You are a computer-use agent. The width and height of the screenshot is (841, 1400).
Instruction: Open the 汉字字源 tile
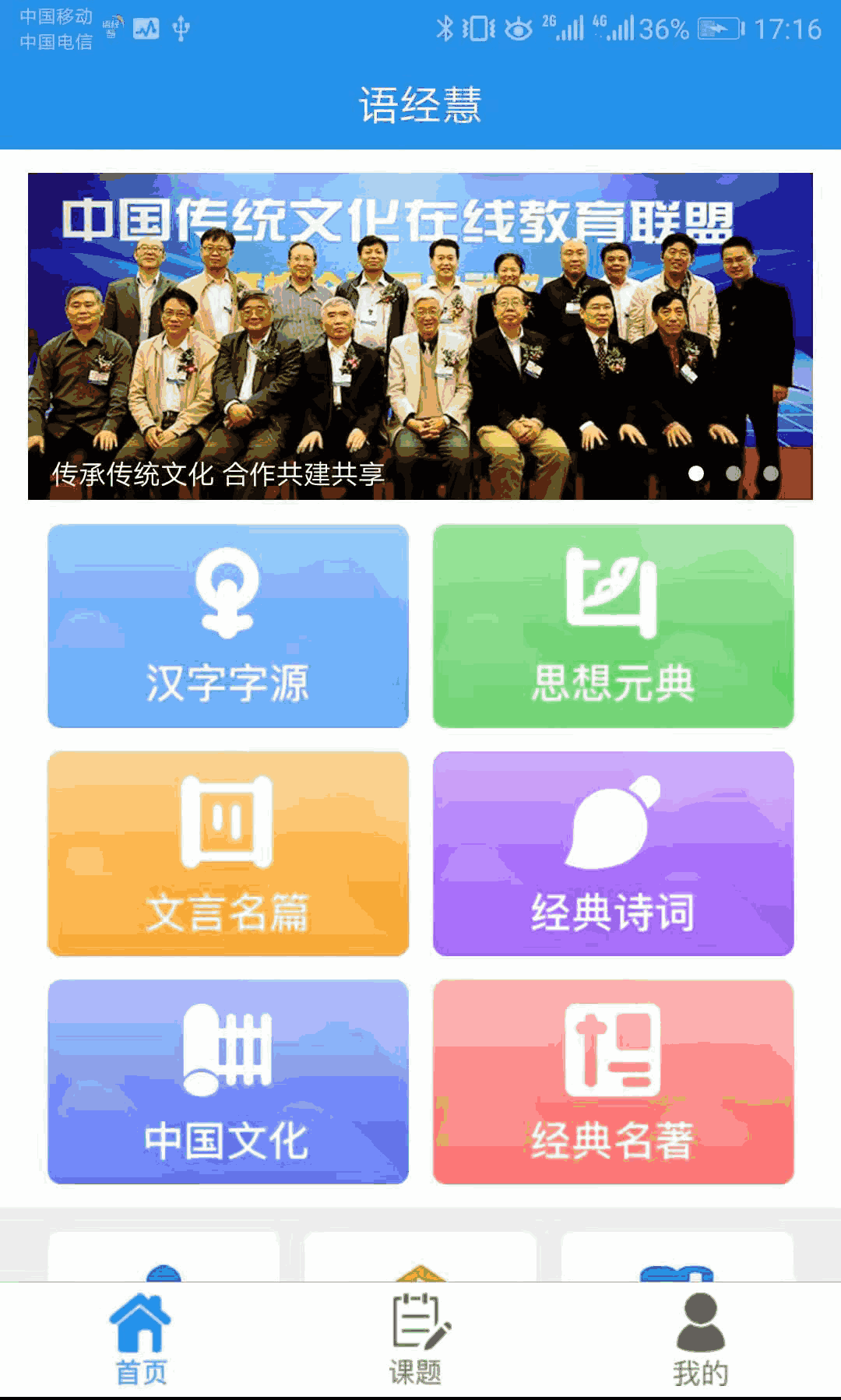[x=228, y=626]
